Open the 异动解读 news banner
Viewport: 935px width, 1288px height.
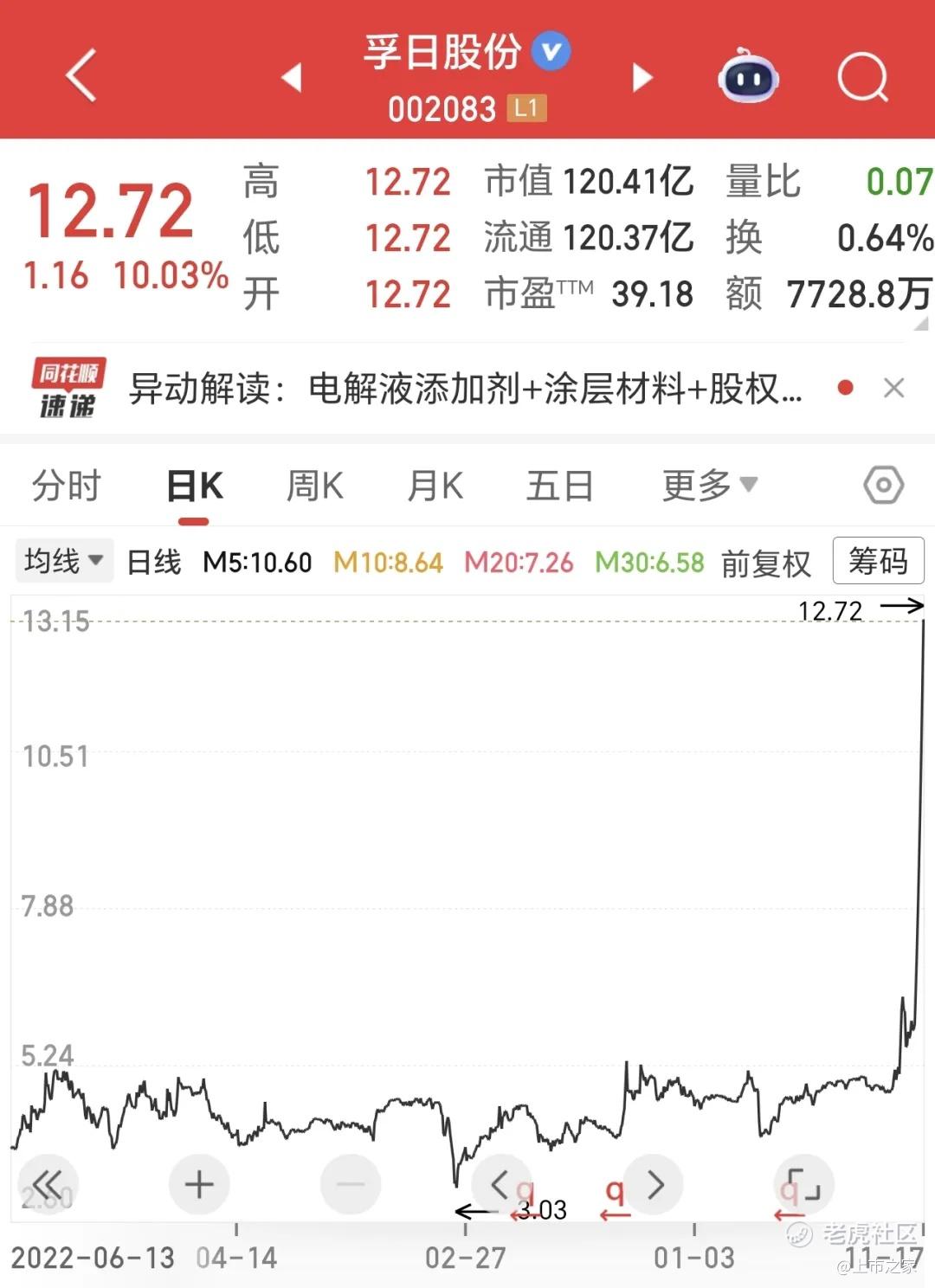tap(466, 389)
